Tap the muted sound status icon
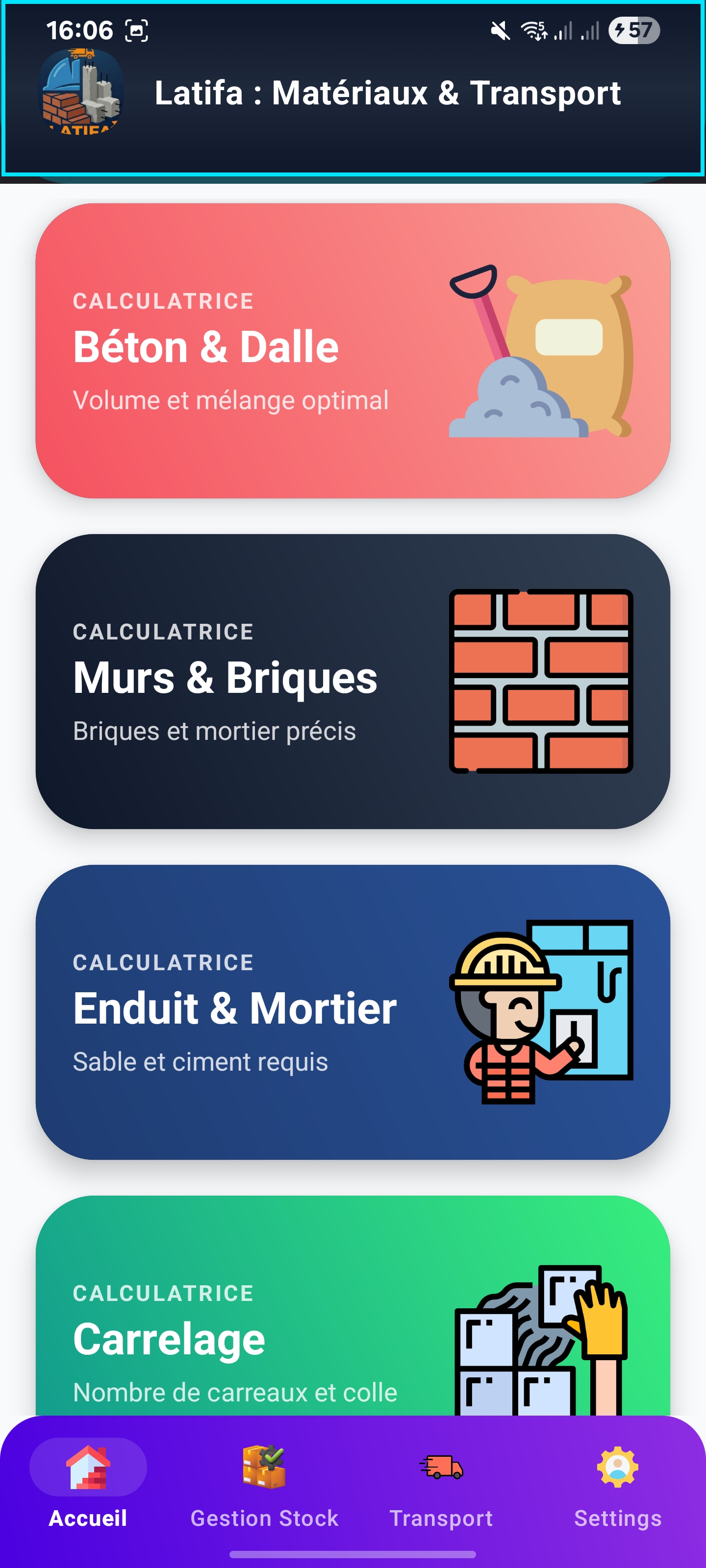 501,30
